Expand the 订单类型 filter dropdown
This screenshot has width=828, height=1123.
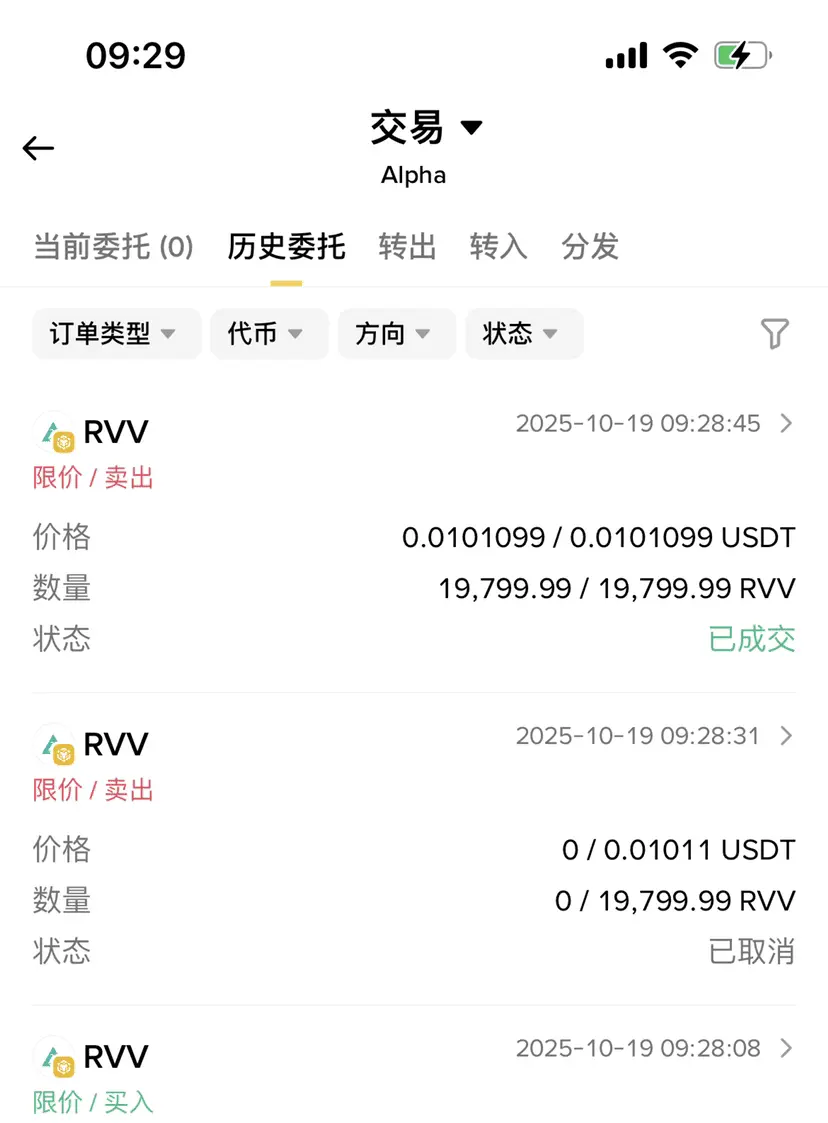(116, 334)
